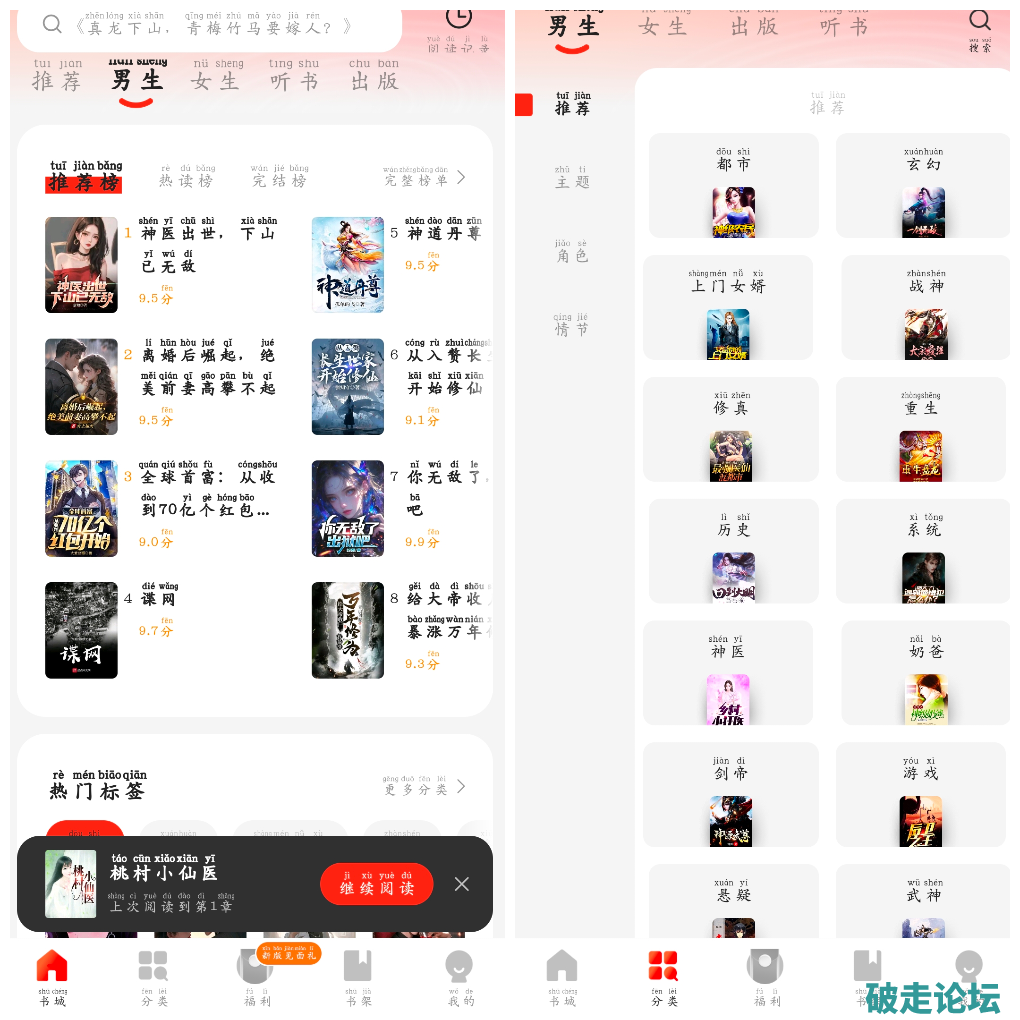Open the 系统 category card
Screen dimensions: 1020x1020
coord(922,552)
